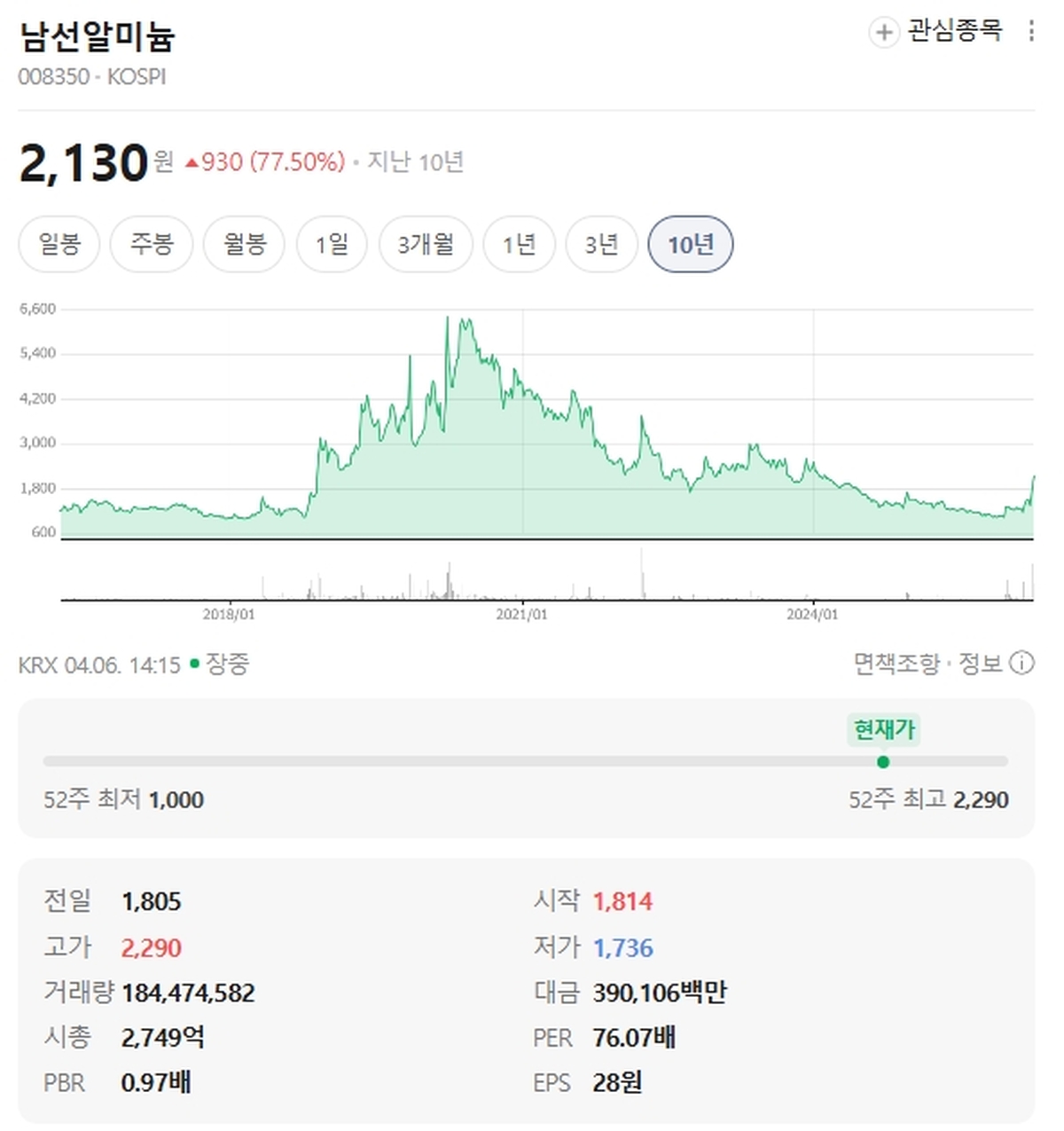Image resolution: width=1064 pixels, height=1131 pixels.
Task: Select the 3개월 chart range
Action: [426, 244]
